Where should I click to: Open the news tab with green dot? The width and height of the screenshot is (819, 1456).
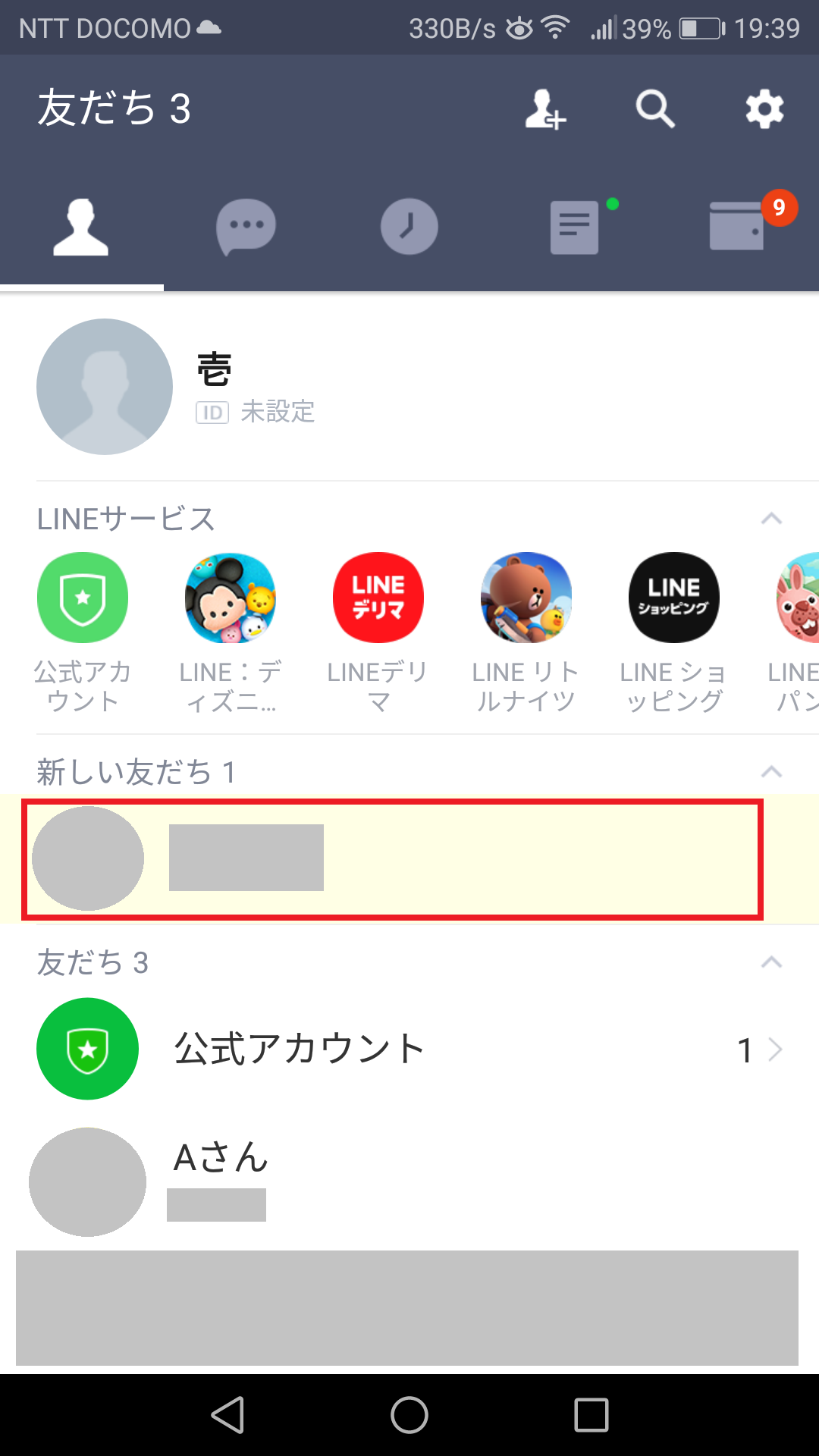pos(574,227)
